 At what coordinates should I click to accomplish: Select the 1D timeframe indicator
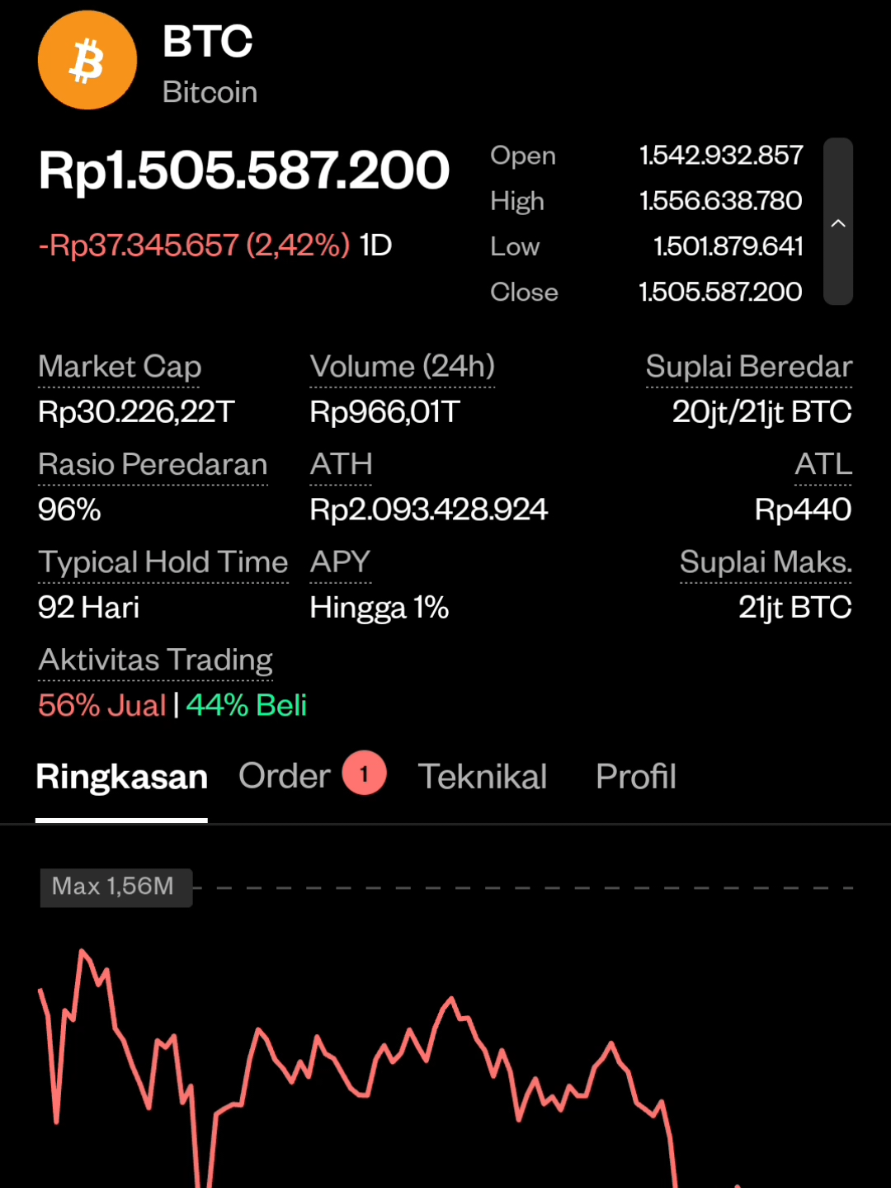coord(375,244)
